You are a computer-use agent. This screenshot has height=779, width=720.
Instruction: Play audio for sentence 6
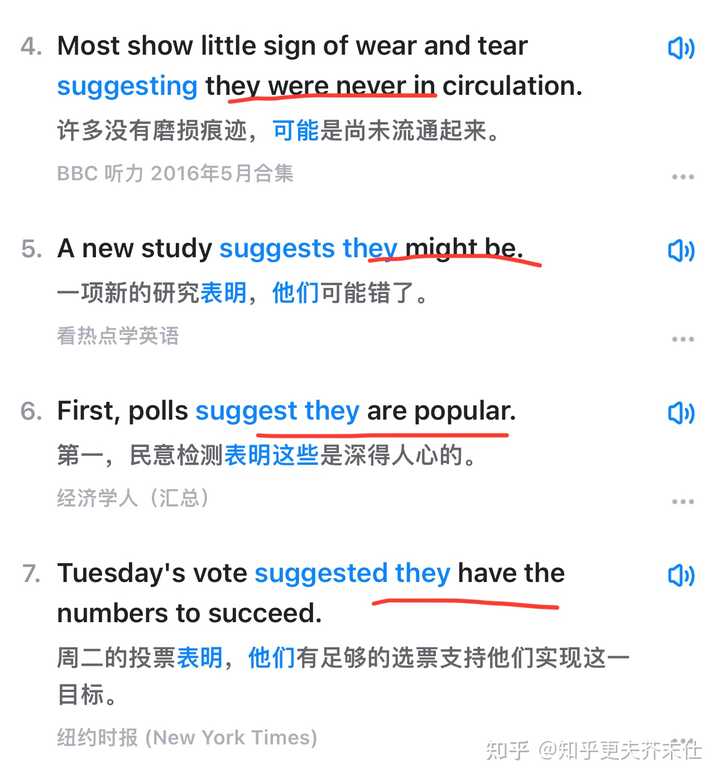tap(681, 413)
